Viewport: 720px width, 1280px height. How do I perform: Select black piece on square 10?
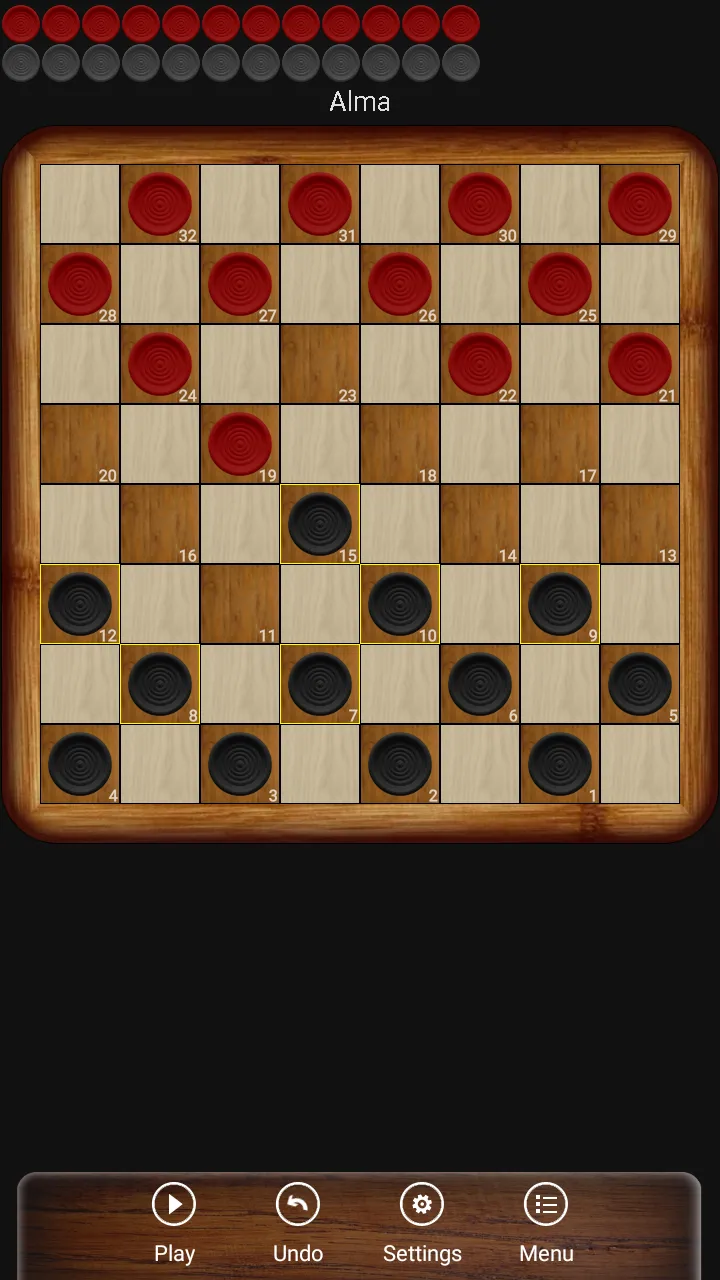point(400,604)
